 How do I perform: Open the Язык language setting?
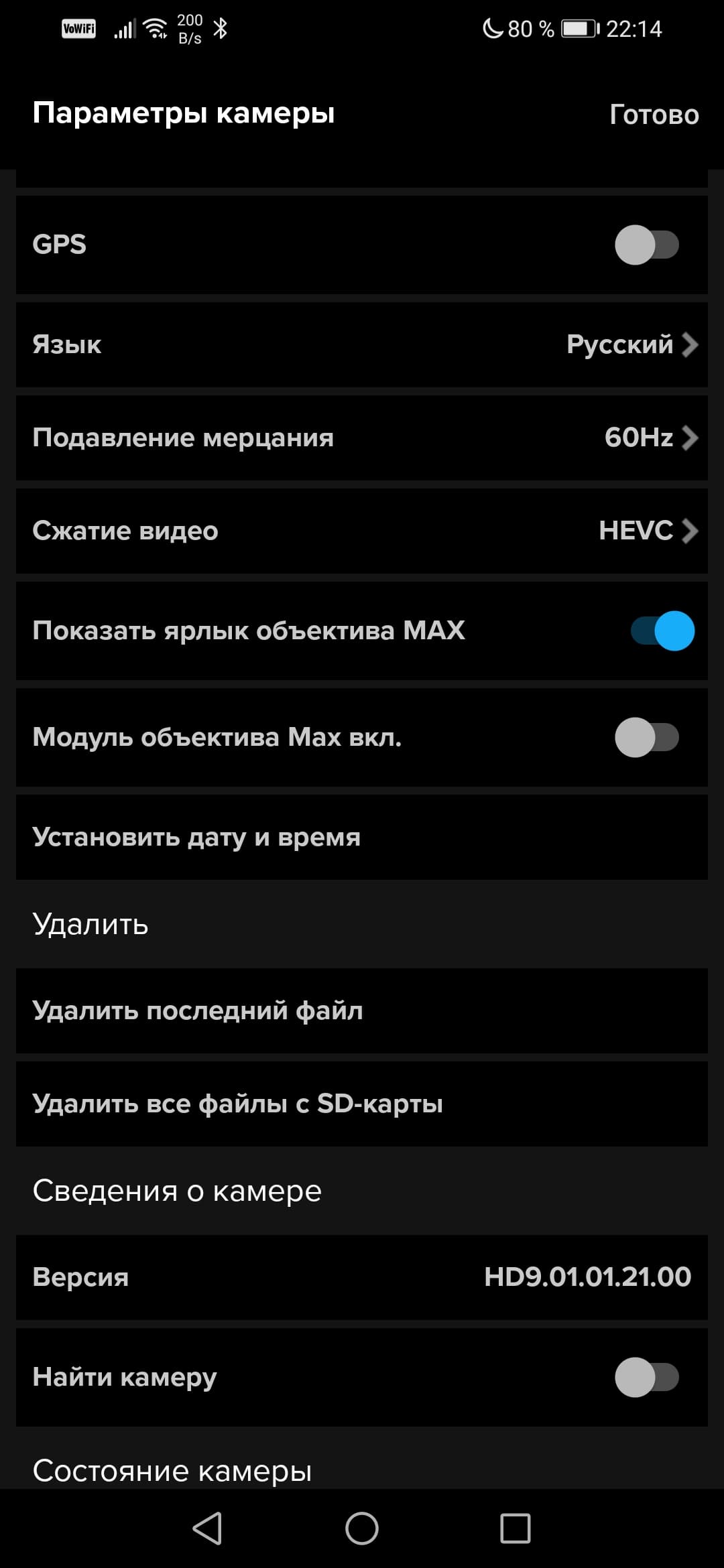coord(362,344)
